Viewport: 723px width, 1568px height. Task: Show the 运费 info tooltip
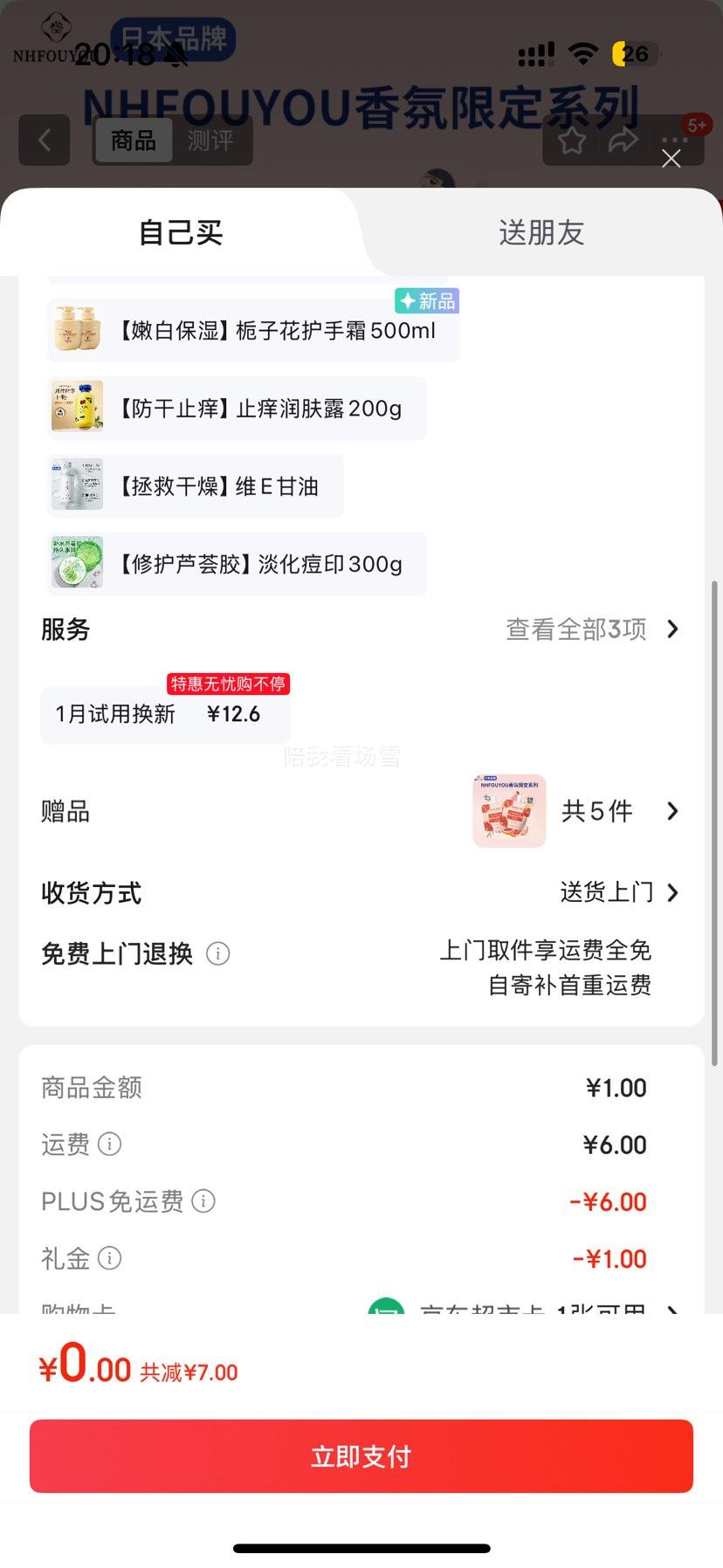pyautogui.click(x=109, y=1144)
